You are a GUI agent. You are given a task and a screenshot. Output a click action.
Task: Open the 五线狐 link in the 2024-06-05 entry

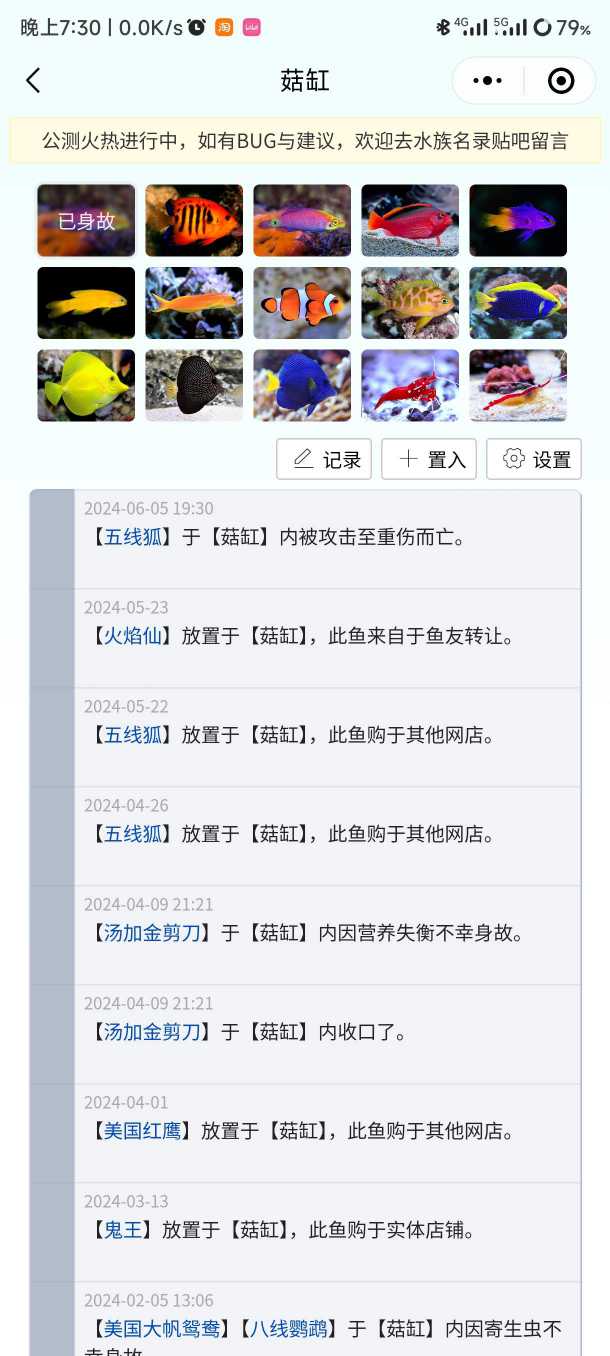133,537
